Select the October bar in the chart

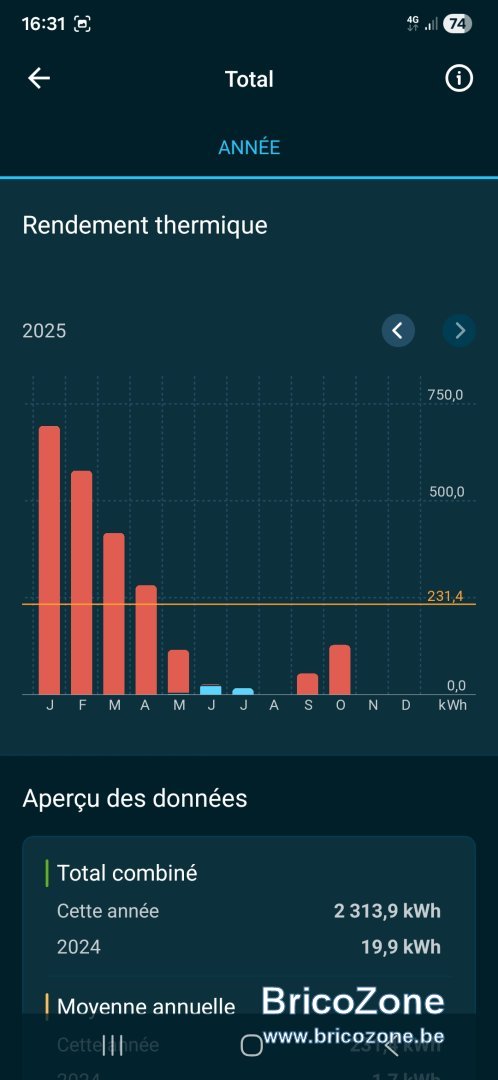[340, 669]
